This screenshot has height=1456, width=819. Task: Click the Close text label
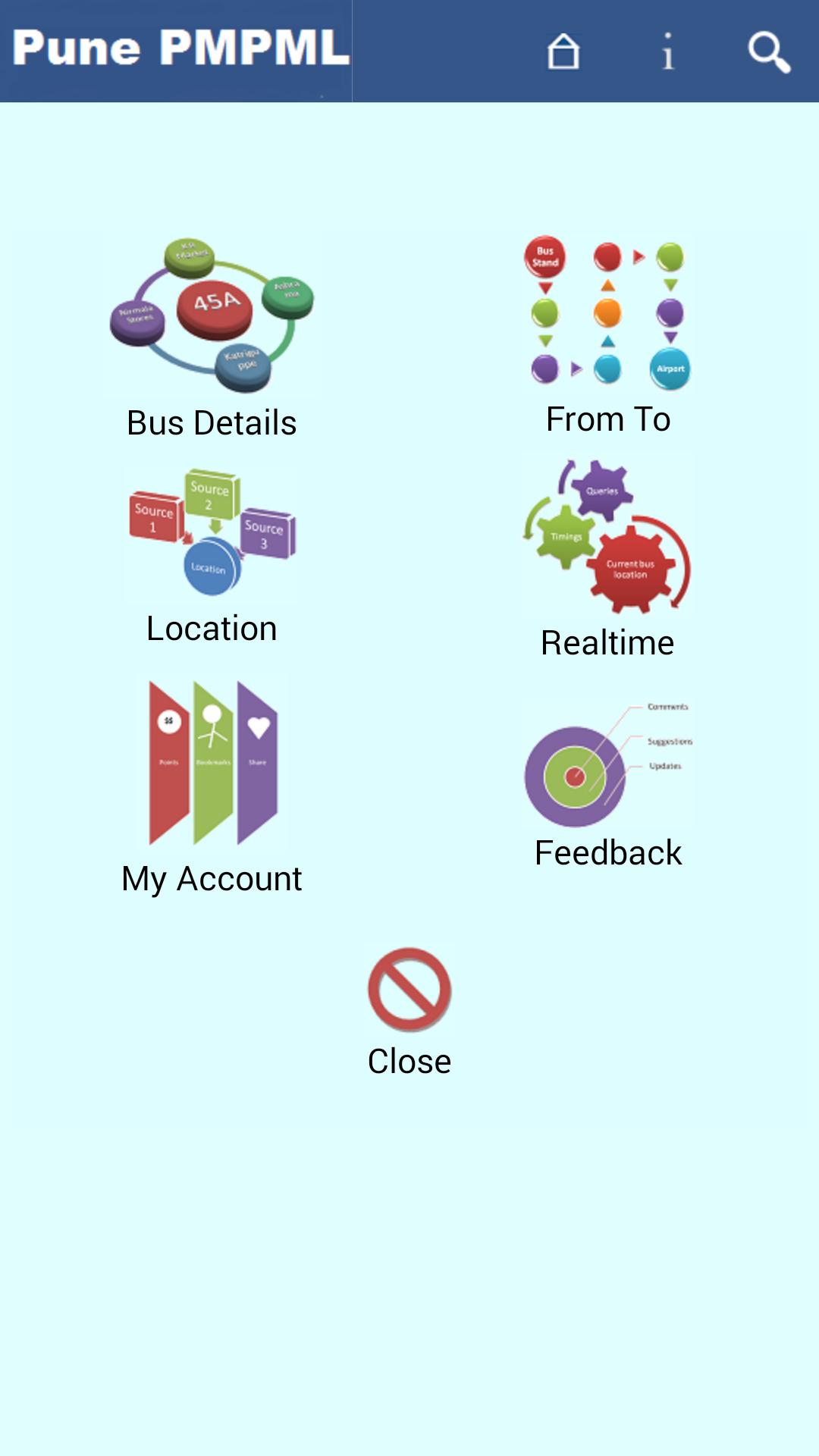click(x=409, y=1061)
